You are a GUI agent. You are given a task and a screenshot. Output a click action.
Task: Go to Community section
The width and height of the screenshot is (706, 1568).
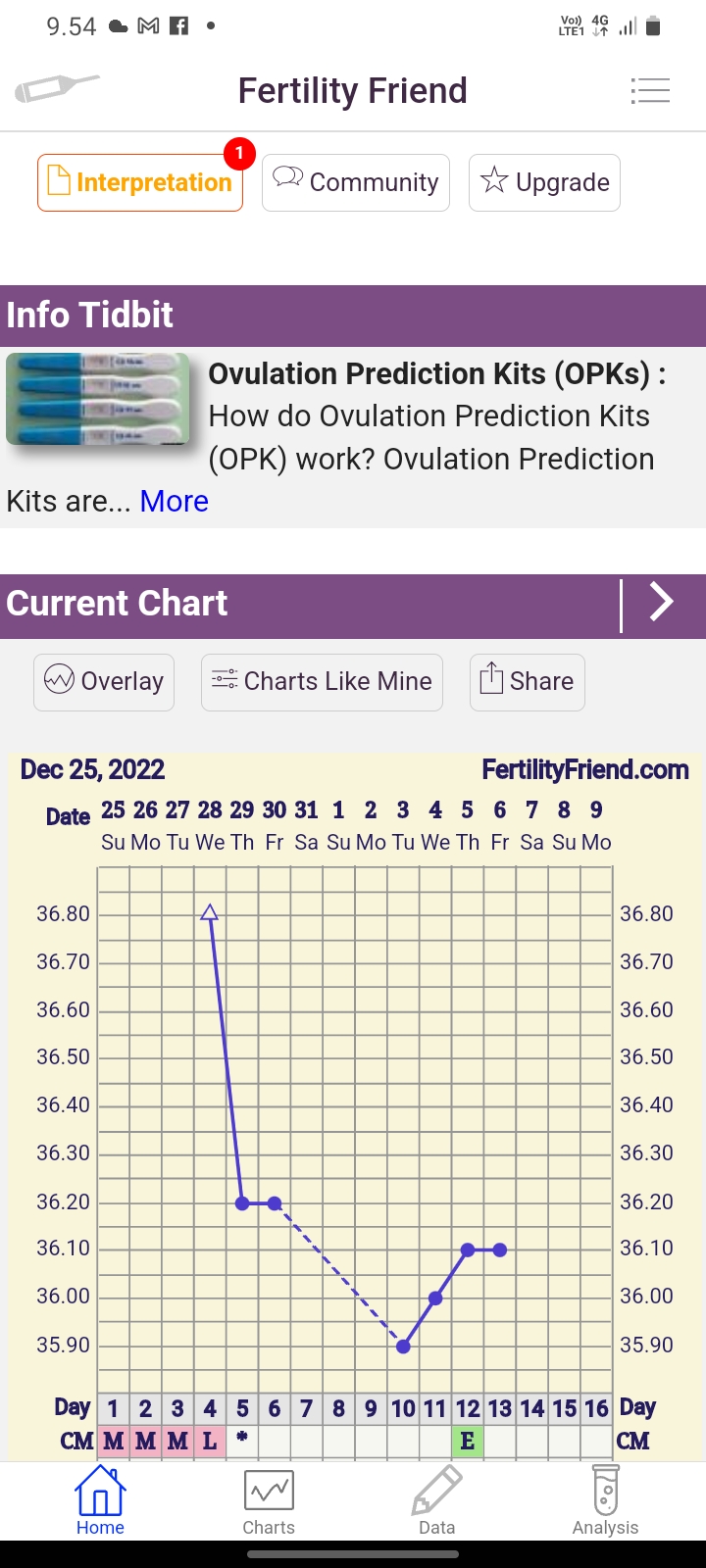point(356,182)
